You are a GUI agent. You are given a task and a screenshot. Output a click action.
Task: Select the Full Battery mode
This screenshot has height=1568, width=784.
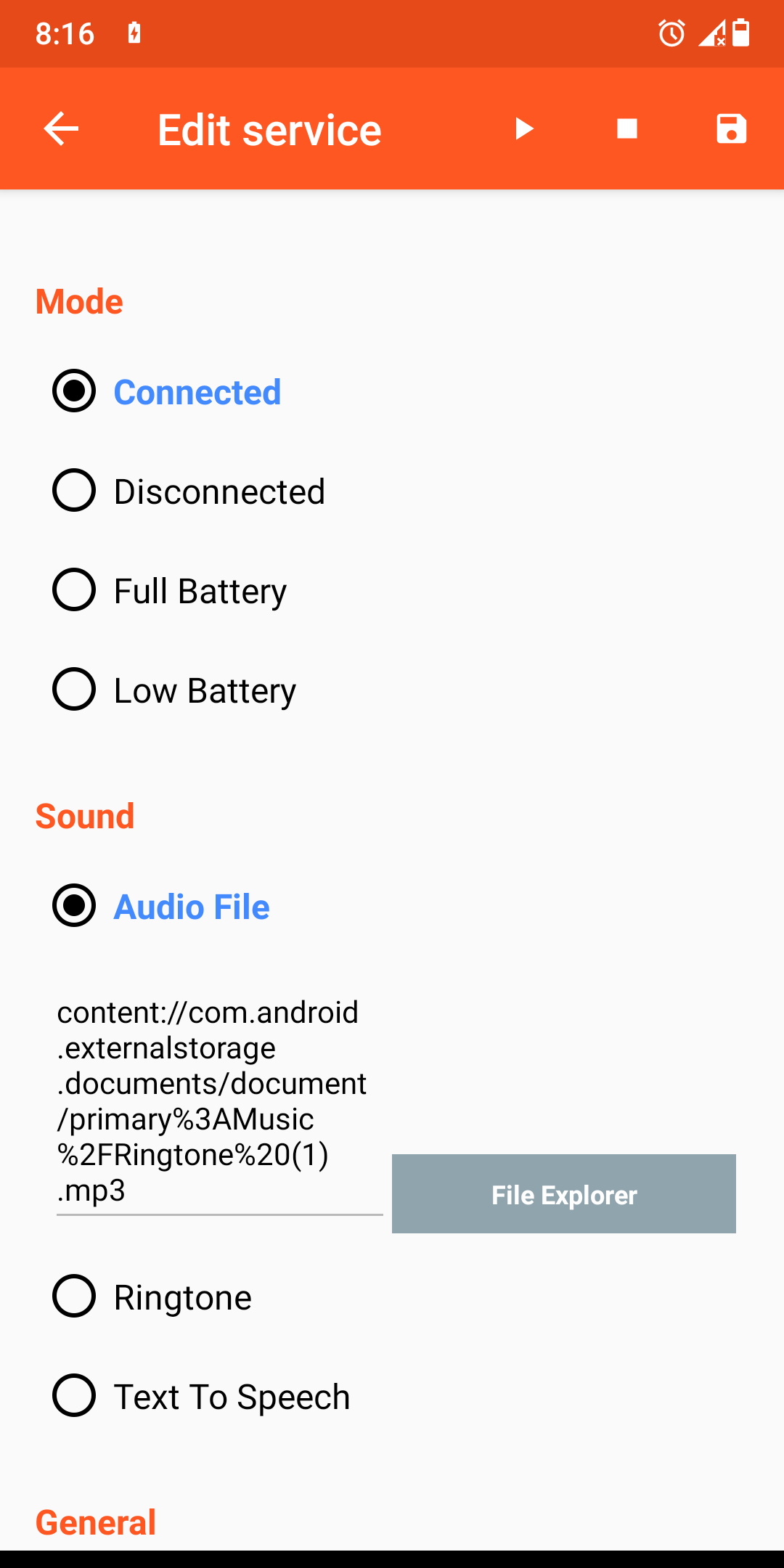point(73,590)
